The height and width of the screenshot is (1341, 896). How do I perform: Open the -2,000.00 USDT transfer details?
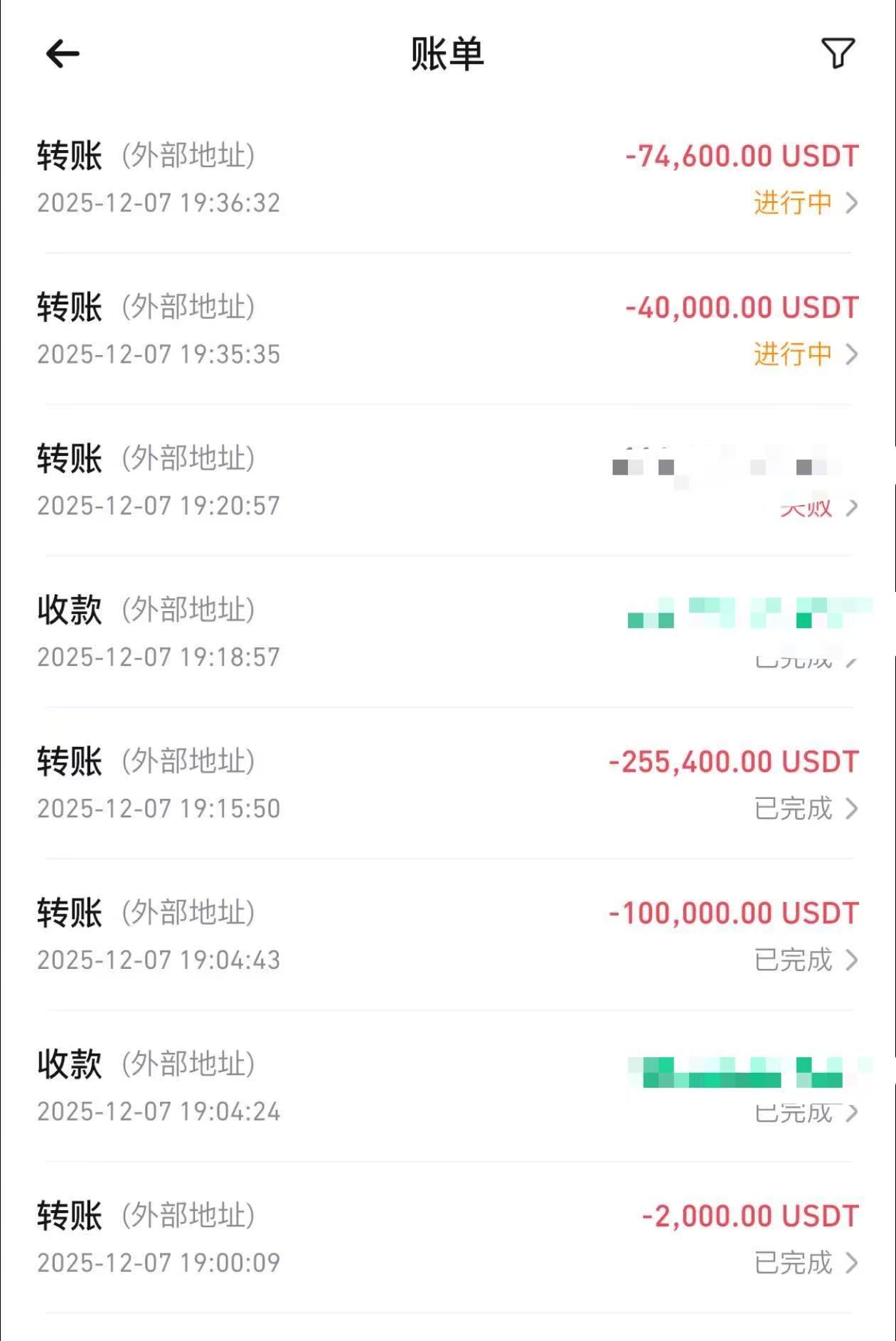click(448, 1239)
